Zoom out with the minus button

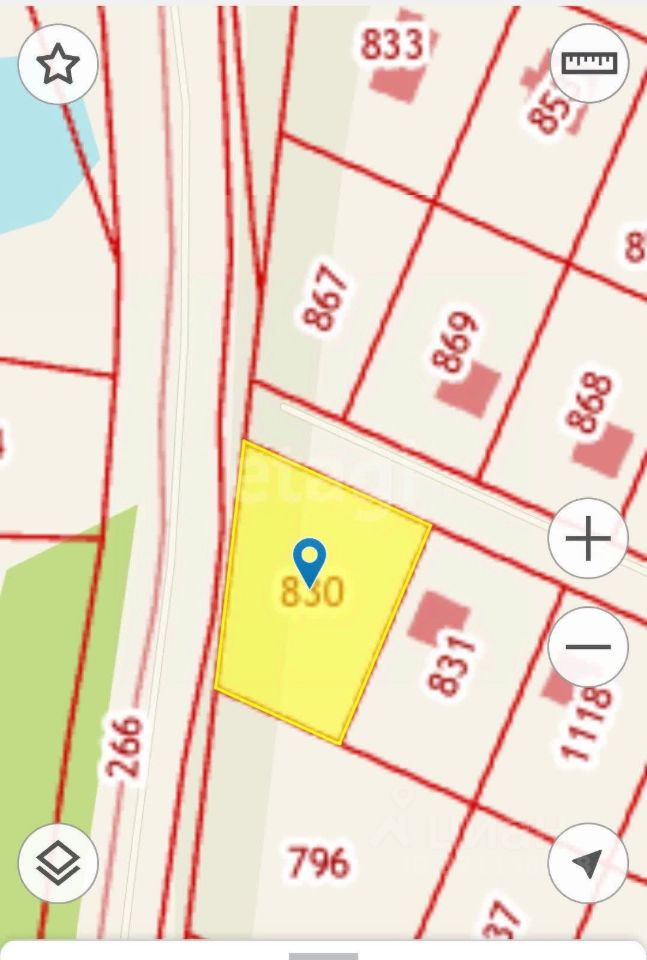click(588, 647)
